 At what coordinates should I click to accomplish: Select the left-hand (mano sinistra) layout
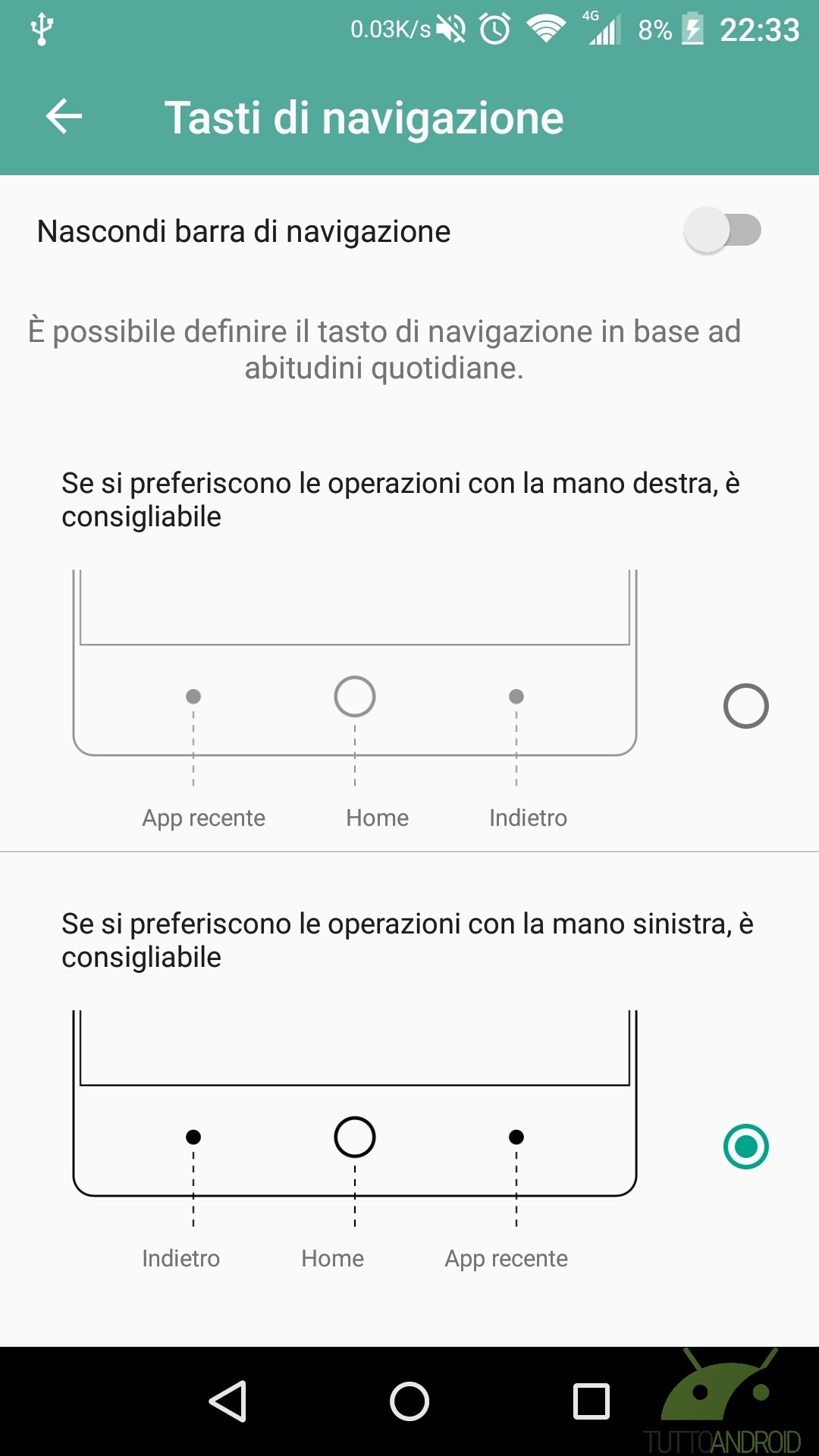[x=745, y=1147]
